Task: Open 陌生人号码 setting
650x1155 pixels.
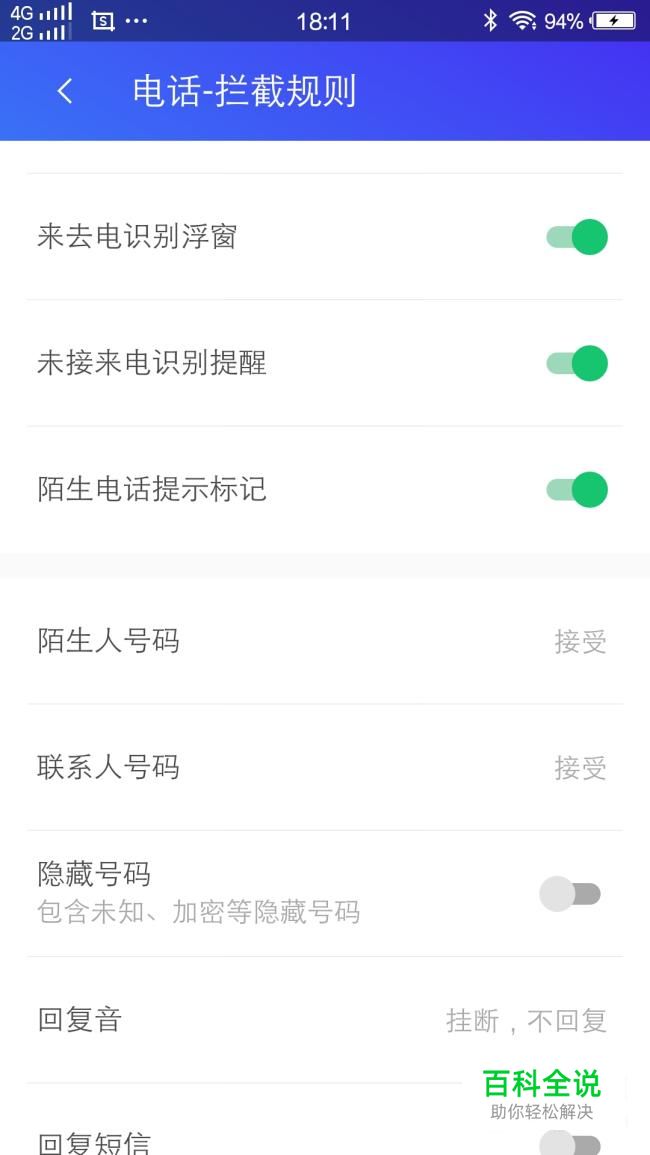Action: tap(325, 641)
